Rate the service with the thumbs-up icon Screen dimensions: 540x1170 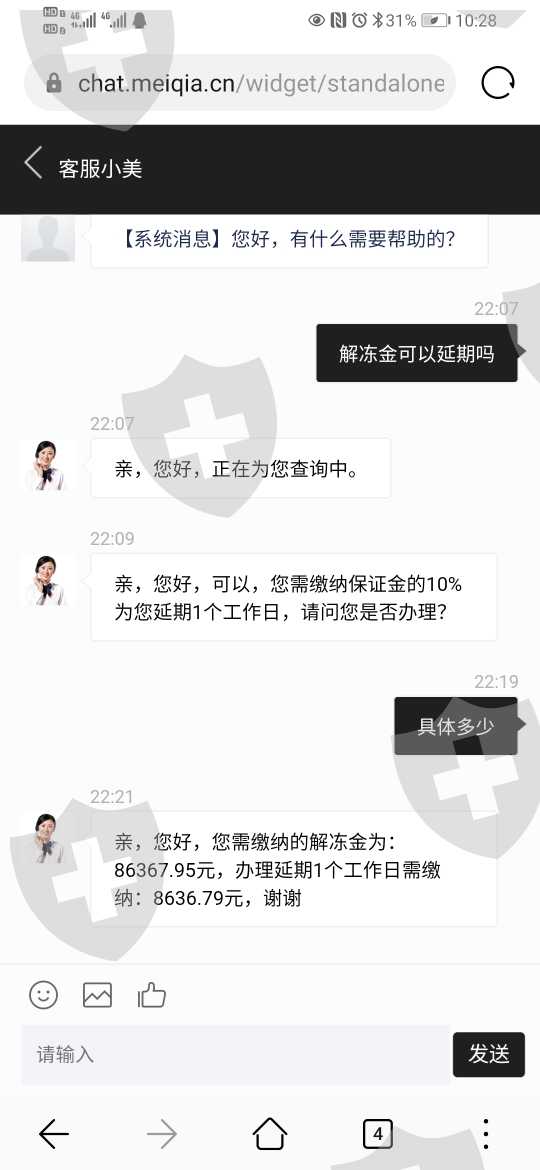[151, 995]
